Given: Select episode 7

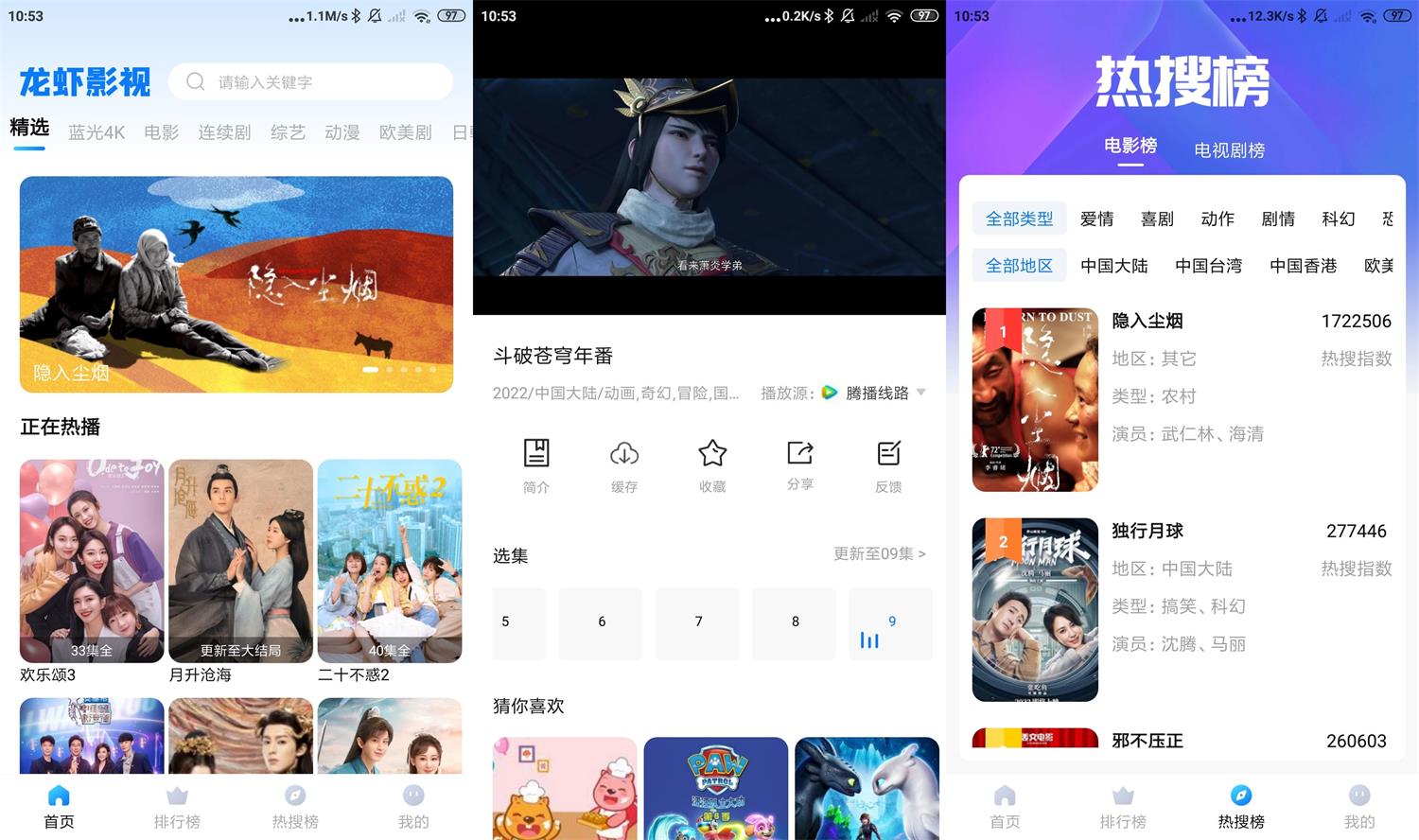Looking at the screenshot, I should coord(698,621).
